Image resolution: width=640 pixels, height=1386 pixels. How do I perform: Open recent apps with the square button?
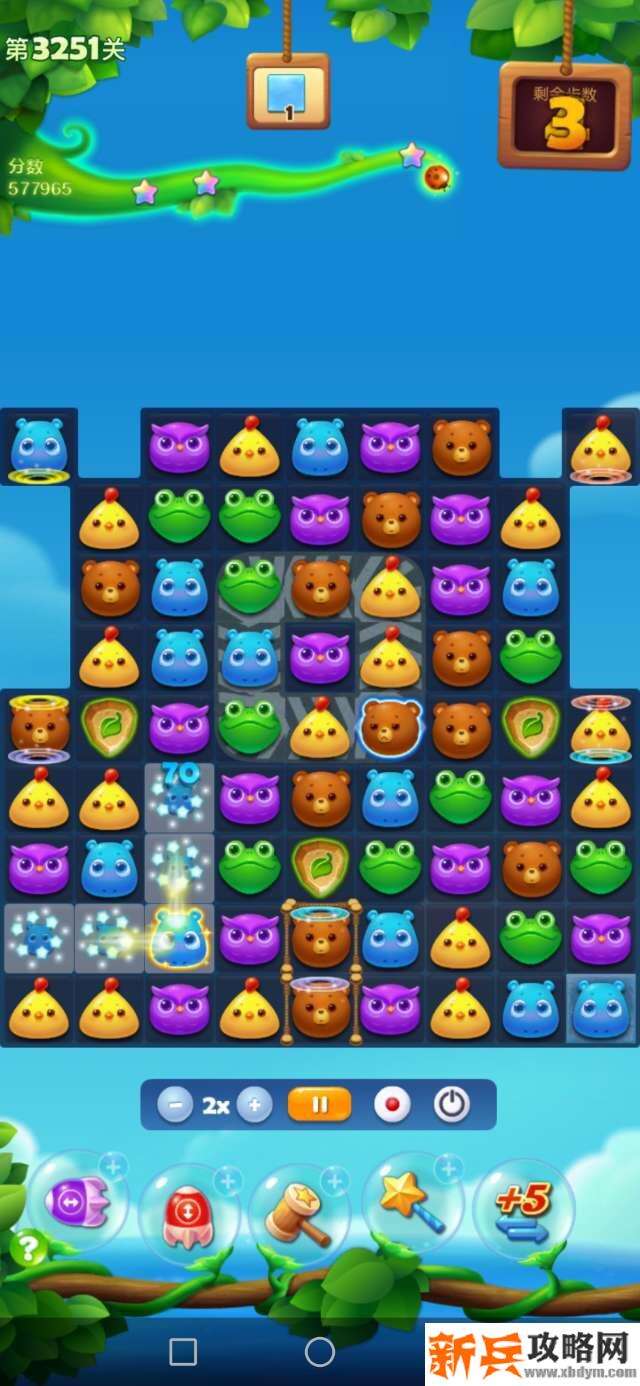[183, 1352]
